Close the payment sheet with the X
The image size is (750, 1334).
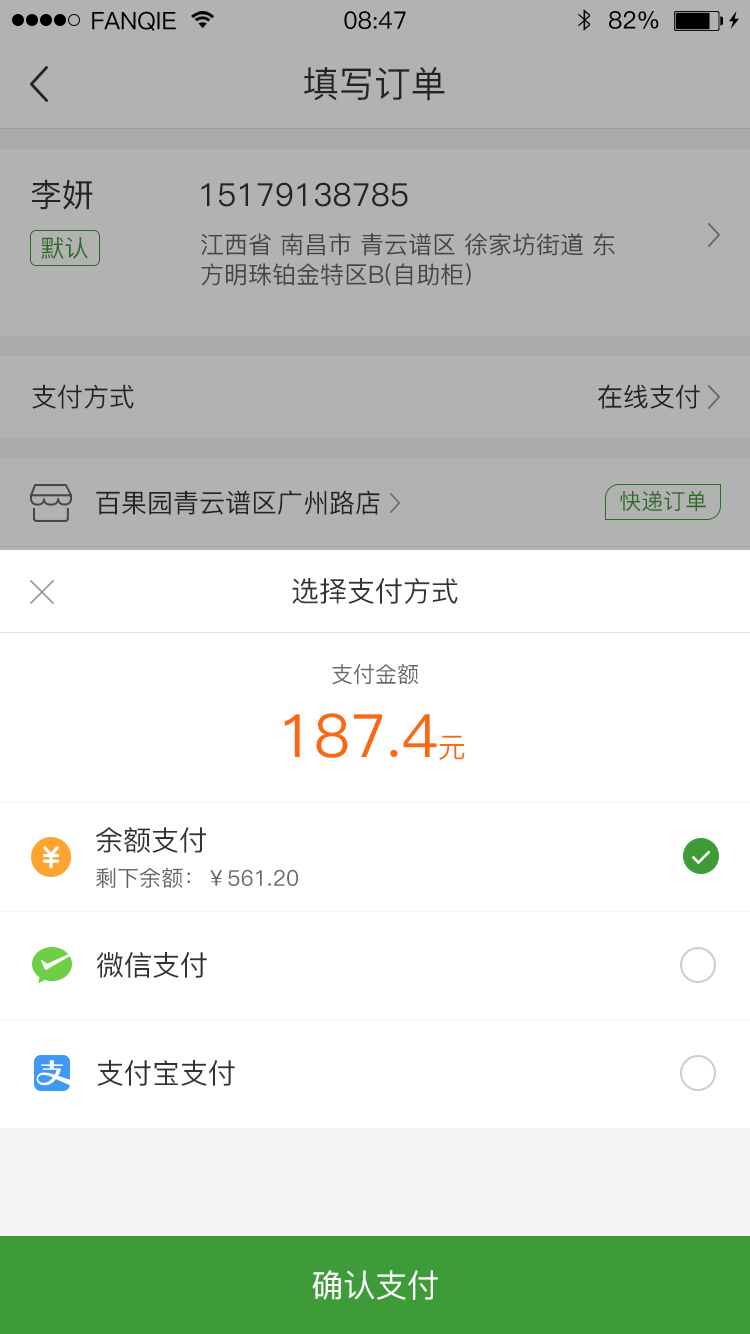[42, 592]
